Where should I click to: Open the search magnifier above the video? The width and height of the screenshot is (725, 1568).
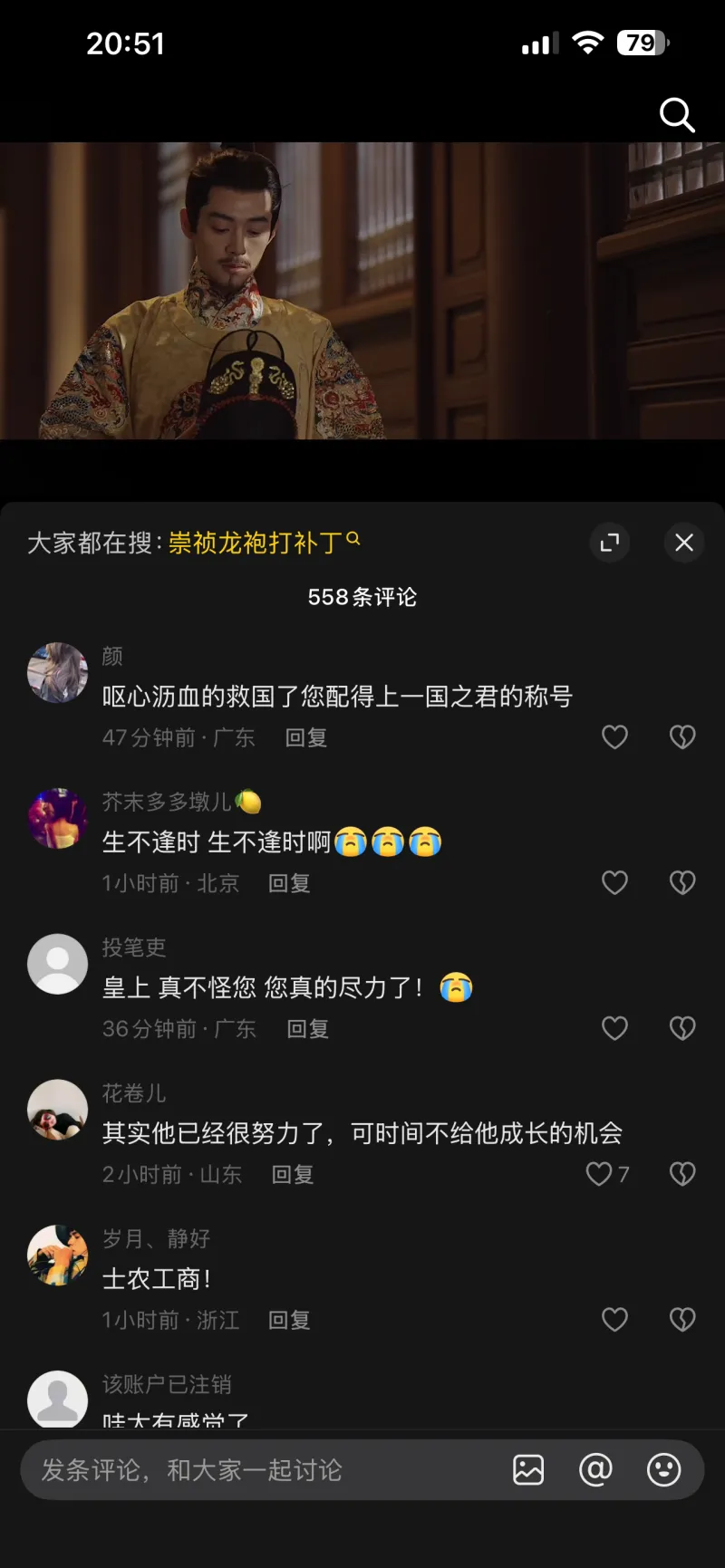(676, 115)
